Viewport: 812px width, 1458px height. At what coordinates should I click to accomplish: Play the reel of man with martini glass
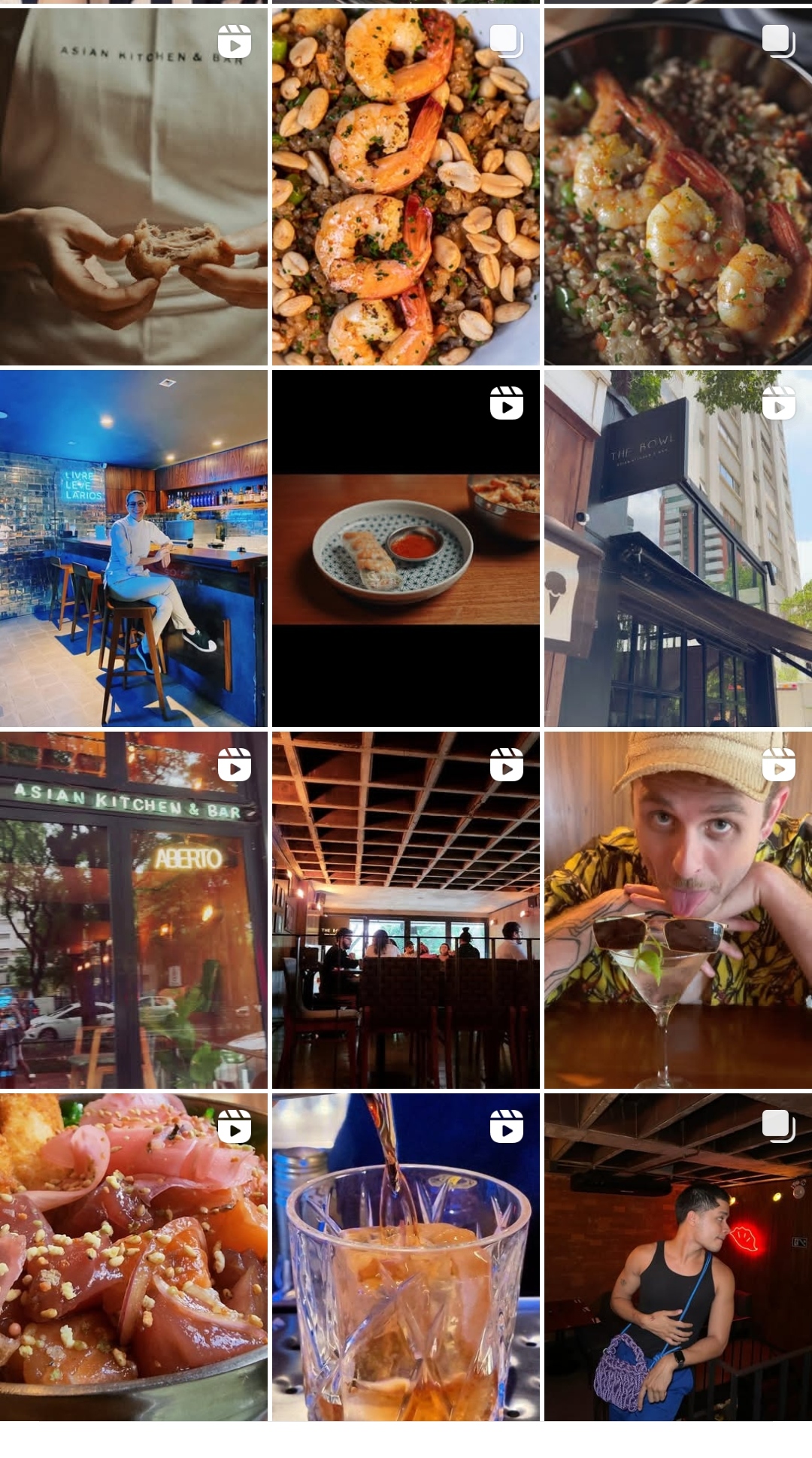(x=678, y=910)
